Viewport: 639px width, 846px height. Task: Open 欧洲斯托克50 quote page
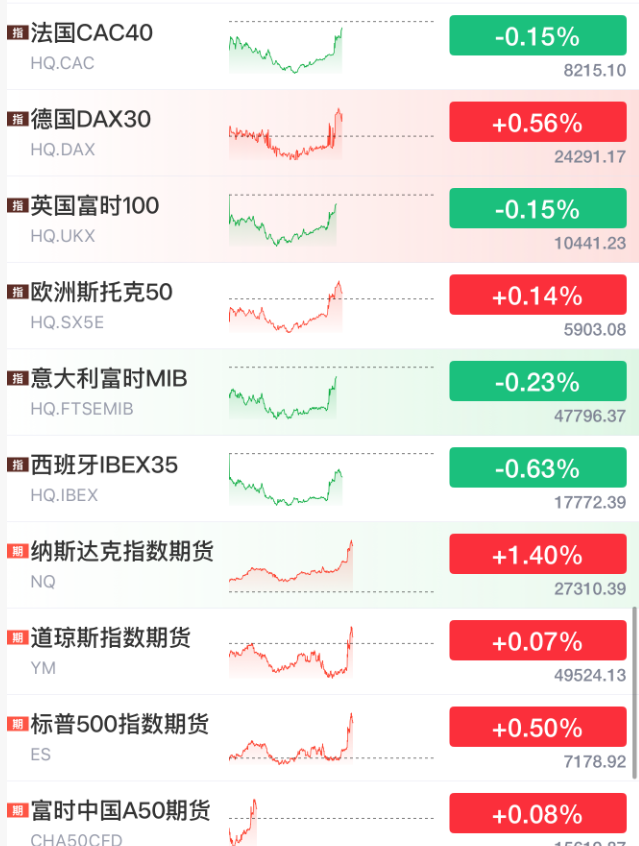point(102,293)
